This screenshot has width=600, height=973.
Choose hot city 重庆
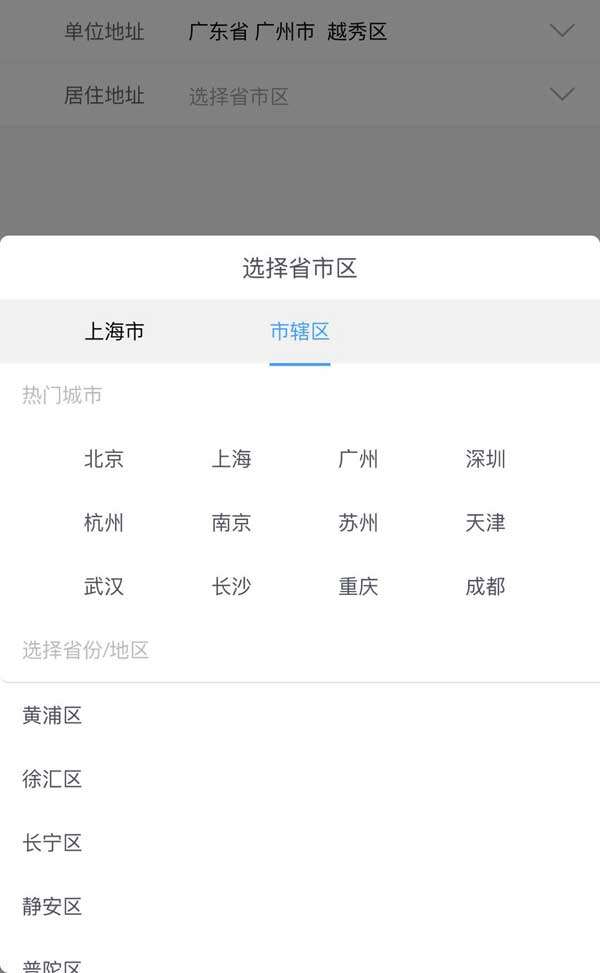[x=358, y=587]
